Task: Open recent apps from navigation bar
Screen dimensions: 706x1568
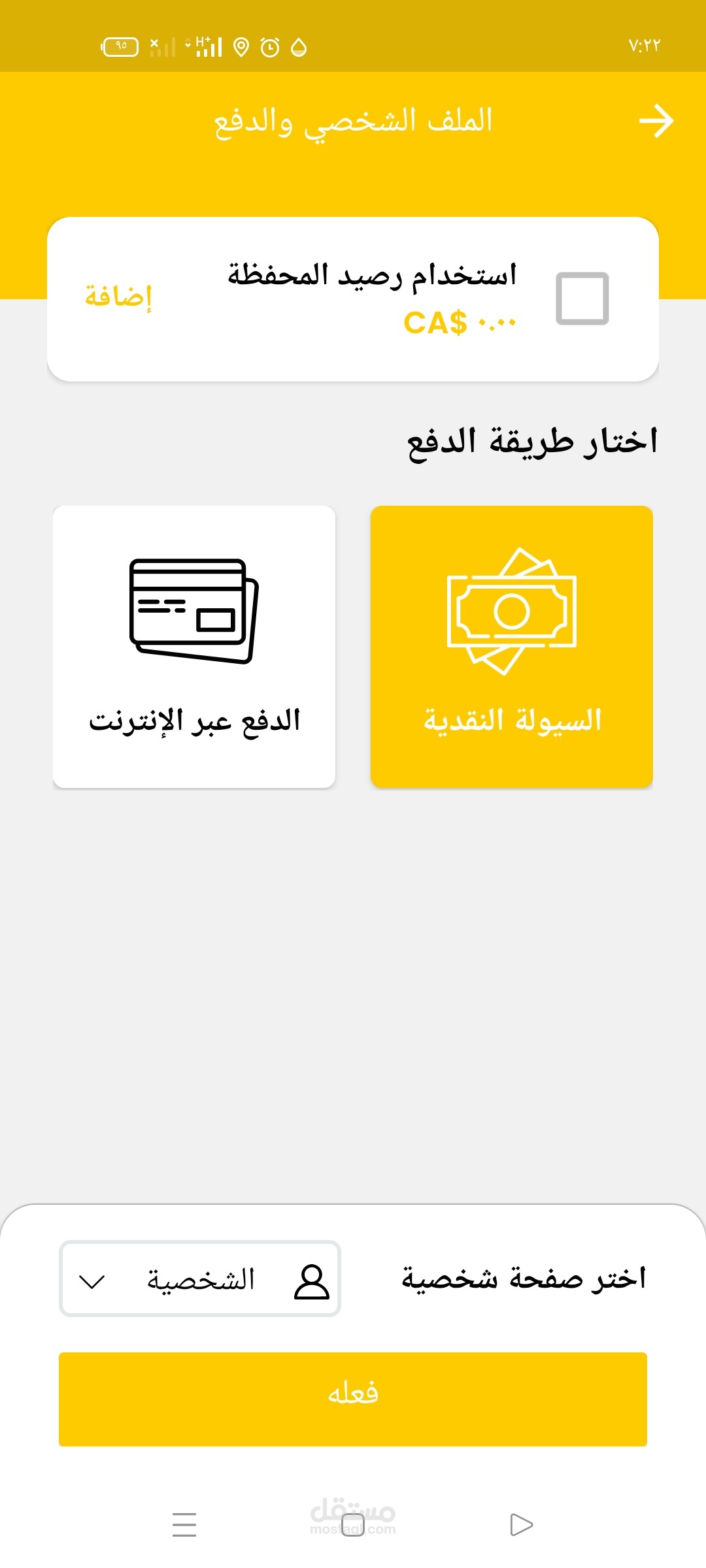Action: pyautogui.click(x=184, y=1524)
